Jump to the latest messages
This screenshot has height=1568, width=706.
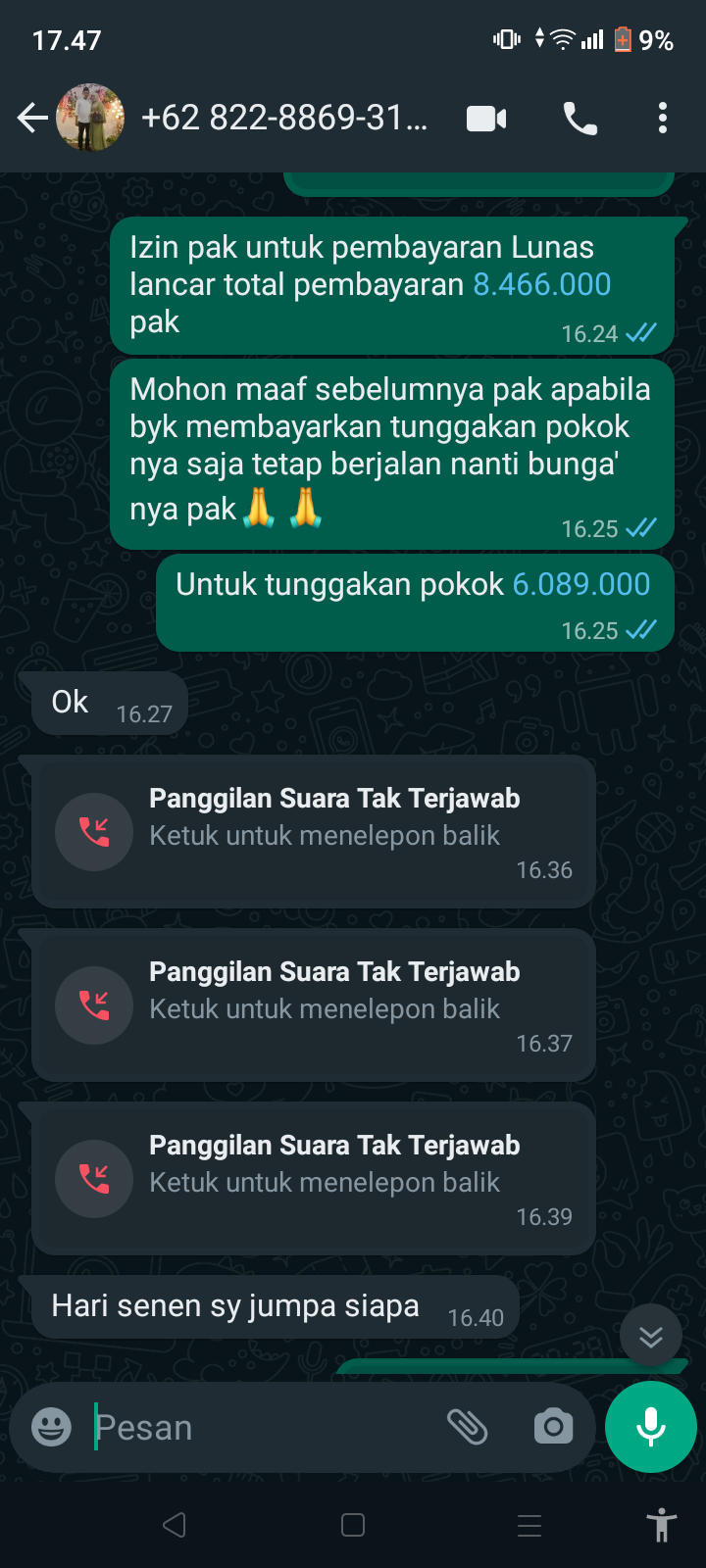point(651,1336)
